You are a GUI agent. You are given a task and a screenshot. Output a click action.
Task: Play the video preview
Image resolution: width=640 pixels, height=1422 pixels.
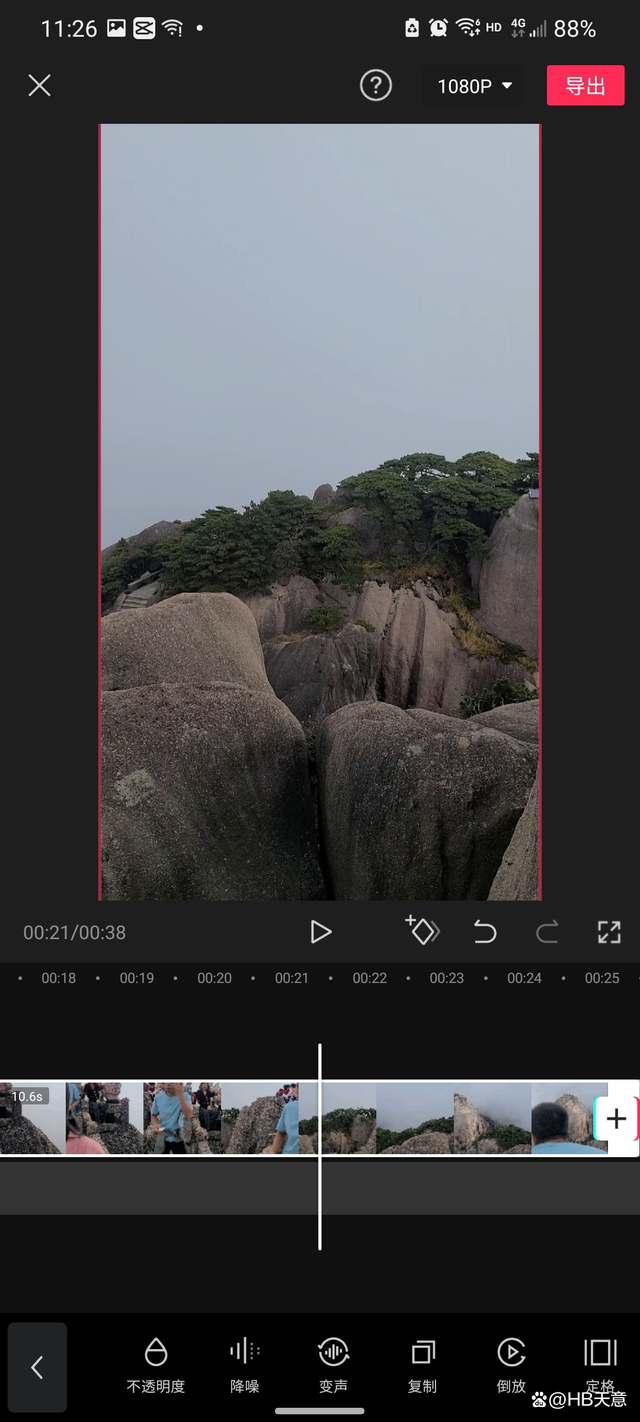pyautogui.click(x=320, y=932)
